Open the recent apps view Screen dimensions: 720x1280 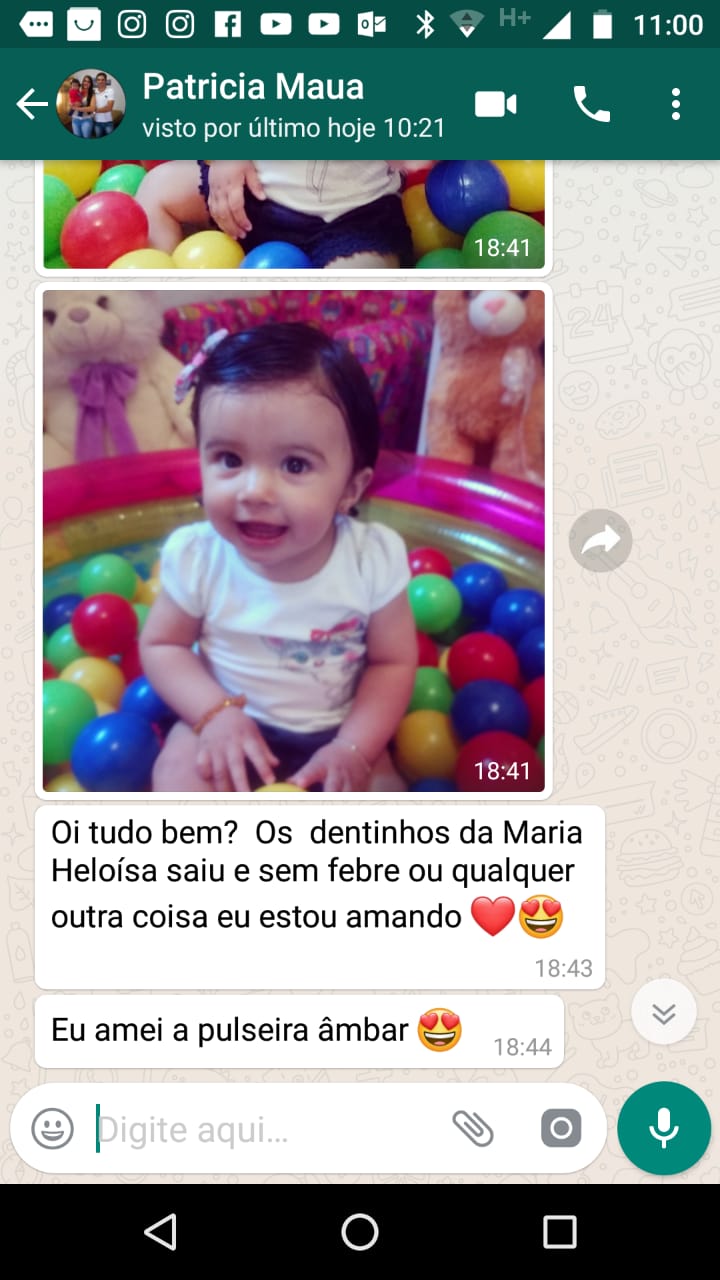[560, 1232]
